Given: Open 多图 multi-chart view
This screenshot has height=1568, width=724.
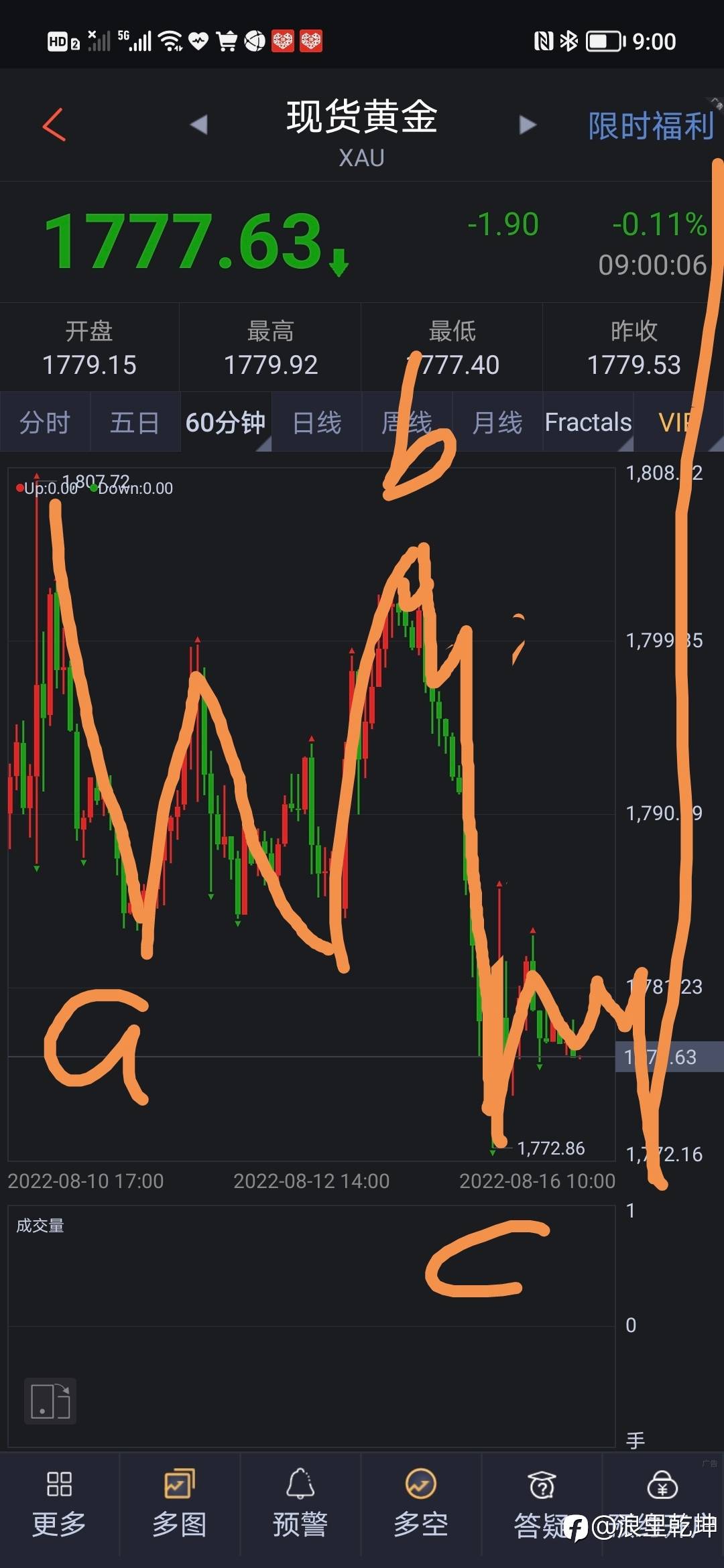Looking at the screenshot, I should [x=180, y=1504].
